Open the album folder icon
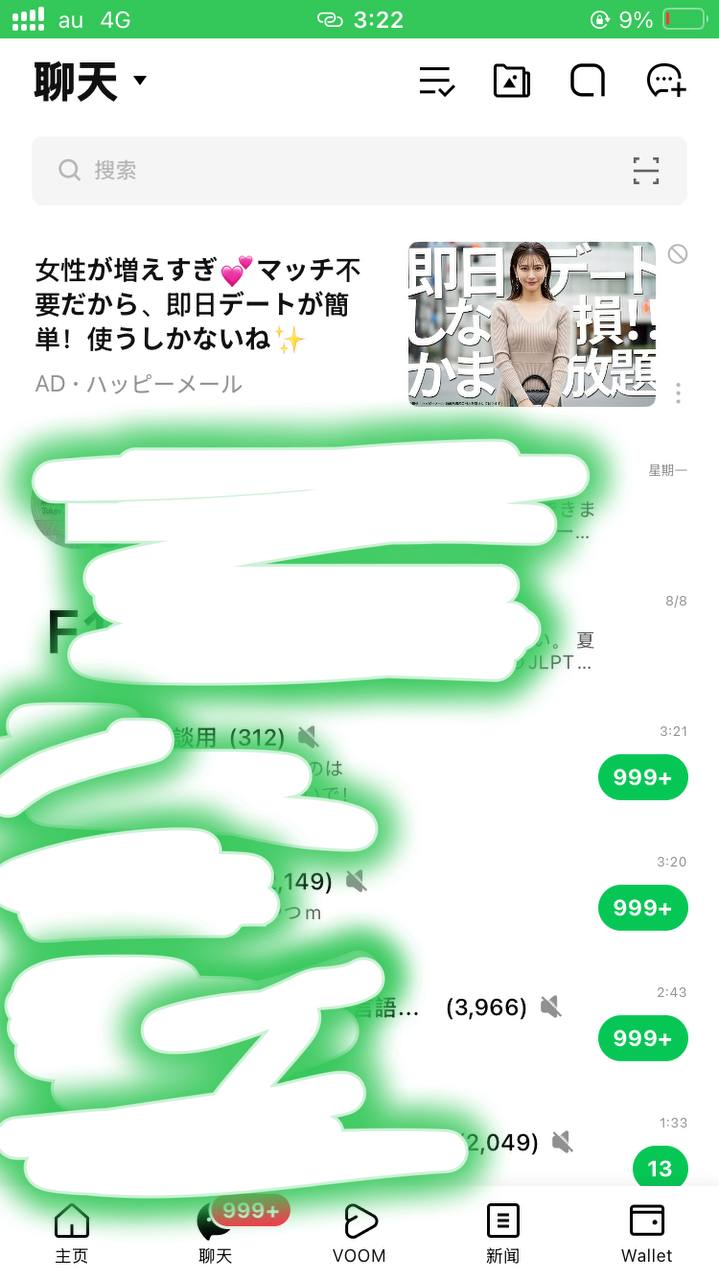This screenshot has height=1280, width=719. click(512, 81)
